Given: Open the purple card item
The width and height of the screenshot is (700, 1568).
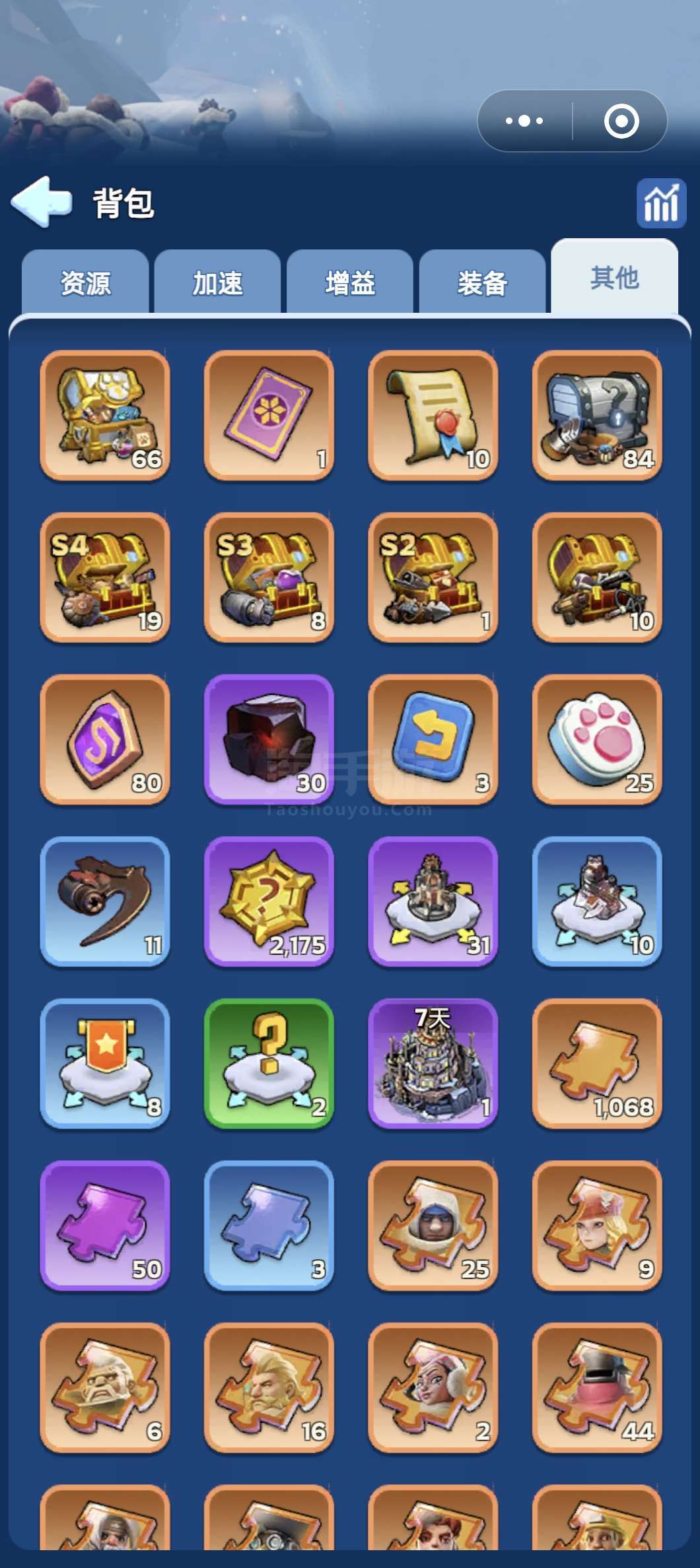Looking at the screenshot, I should 269,415.
